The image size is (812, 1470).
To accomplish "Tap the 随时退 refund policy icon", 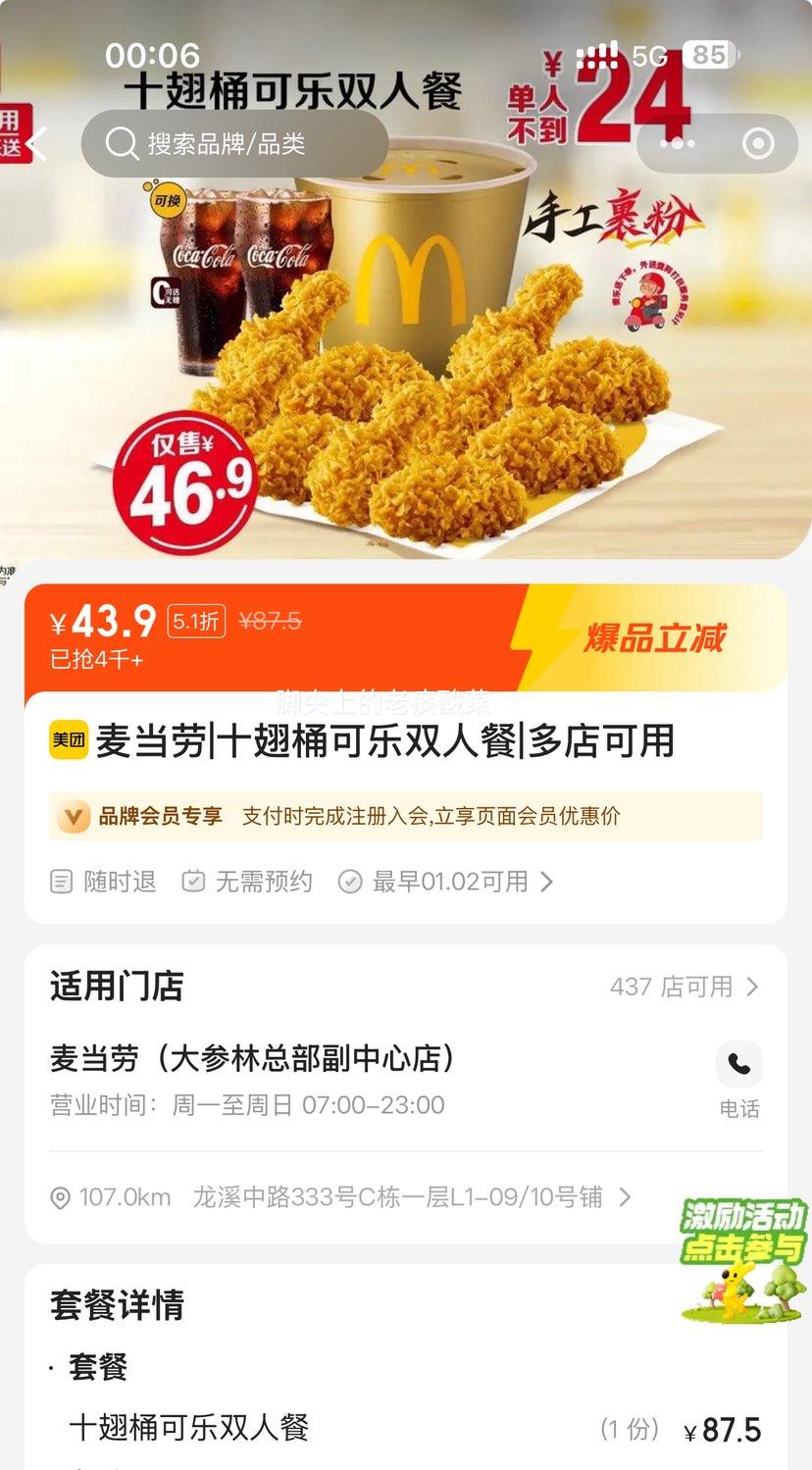I will (61, 881).
